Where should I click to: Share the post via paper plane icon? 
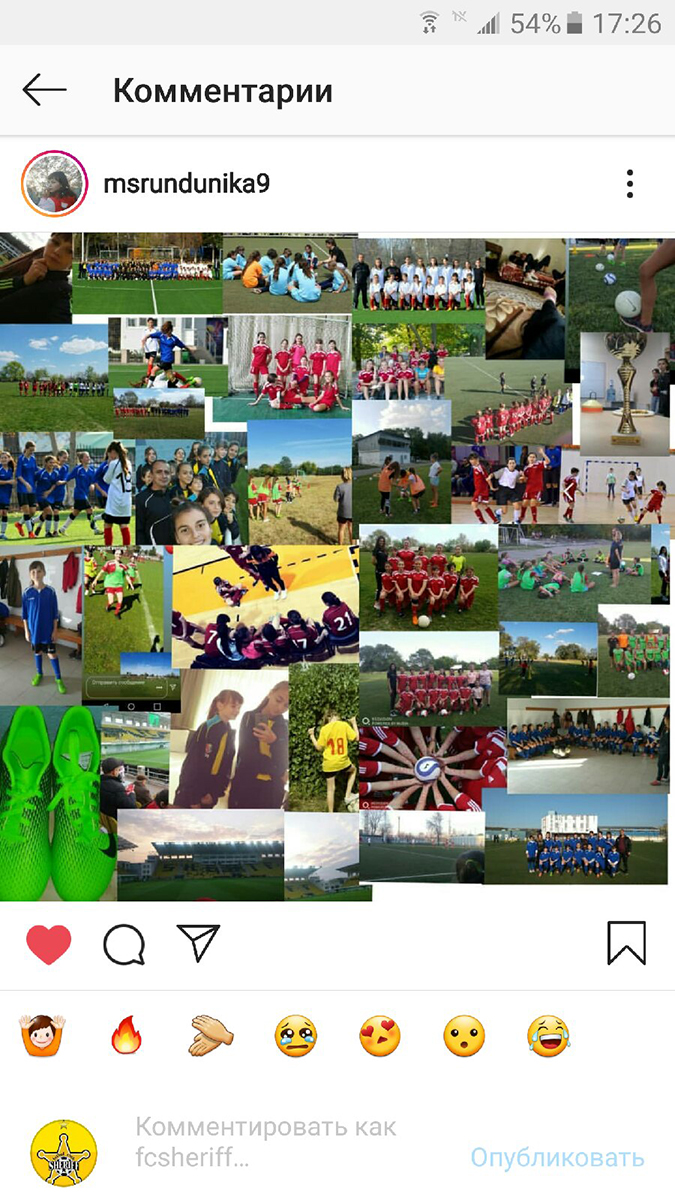point(198,943)
